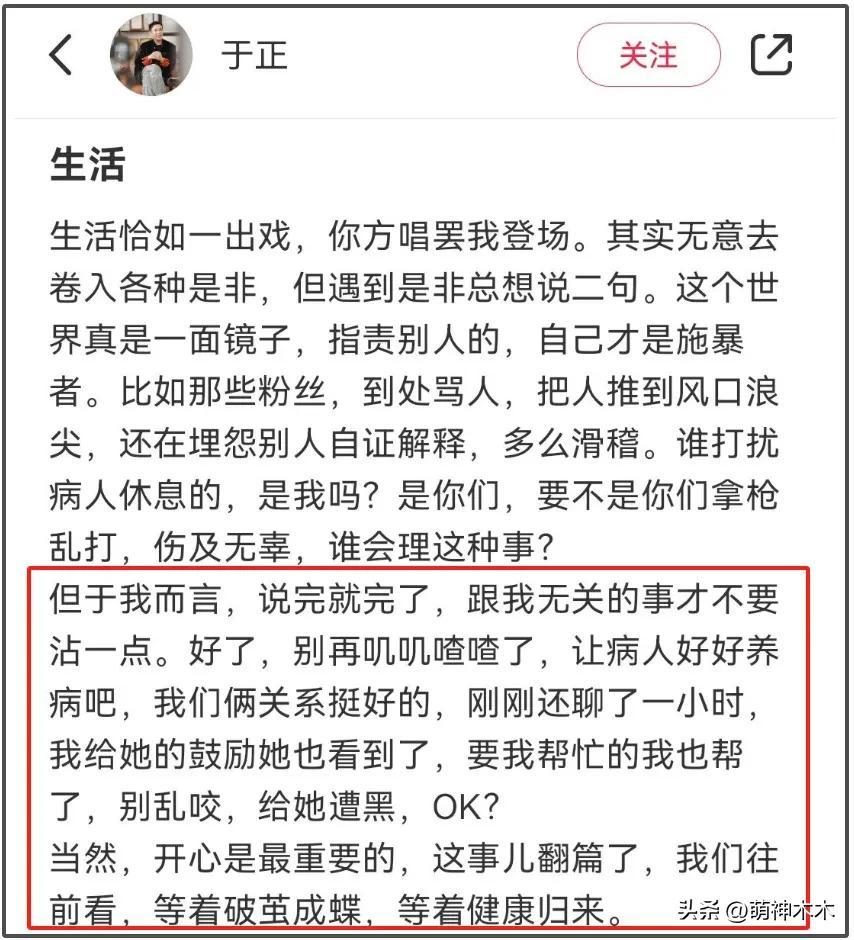Open the 于正 username
Viewport: 854px width, 940px height.
pos(254,55)
